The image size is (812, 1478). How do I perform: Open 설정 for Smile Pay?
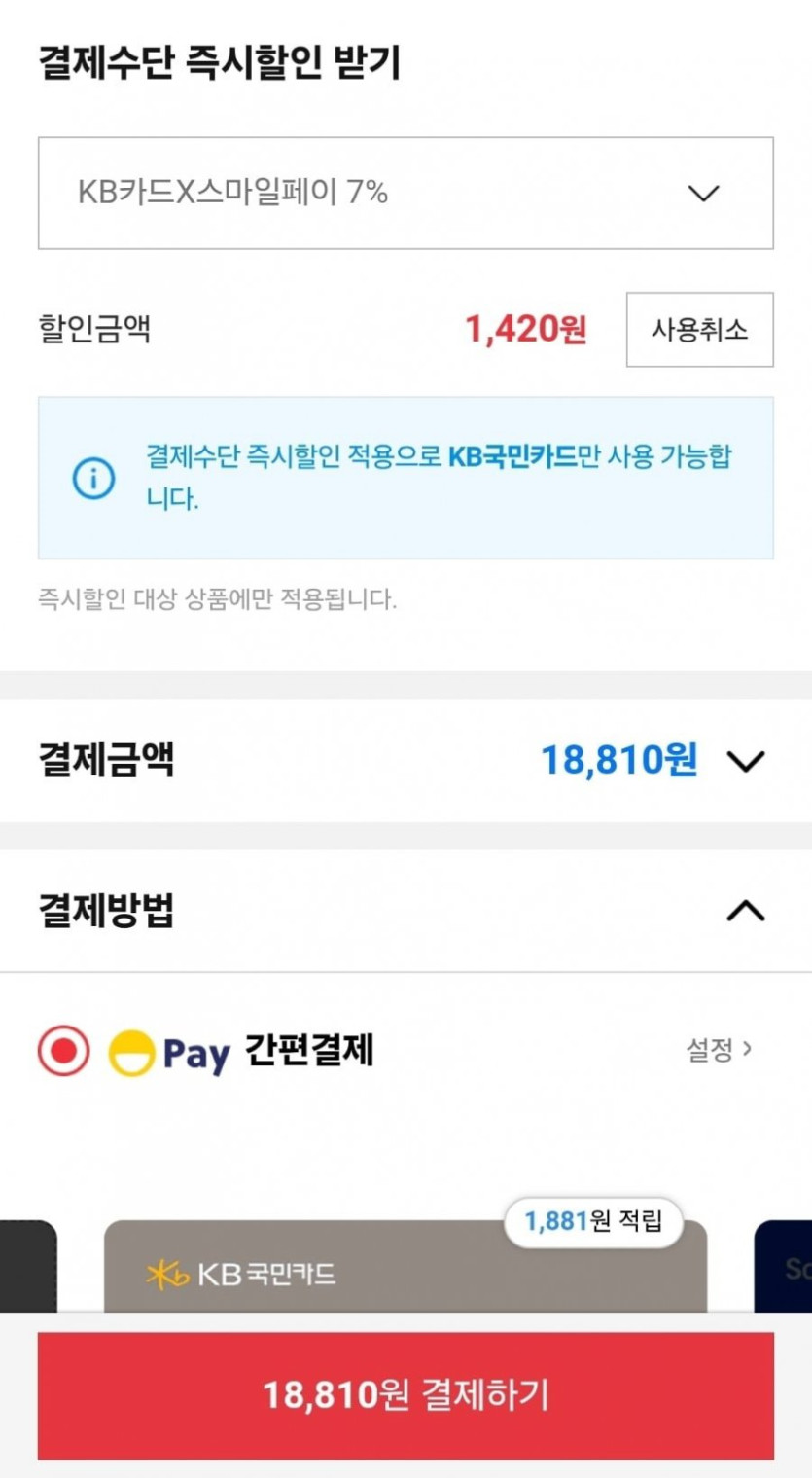(720, 1050)
